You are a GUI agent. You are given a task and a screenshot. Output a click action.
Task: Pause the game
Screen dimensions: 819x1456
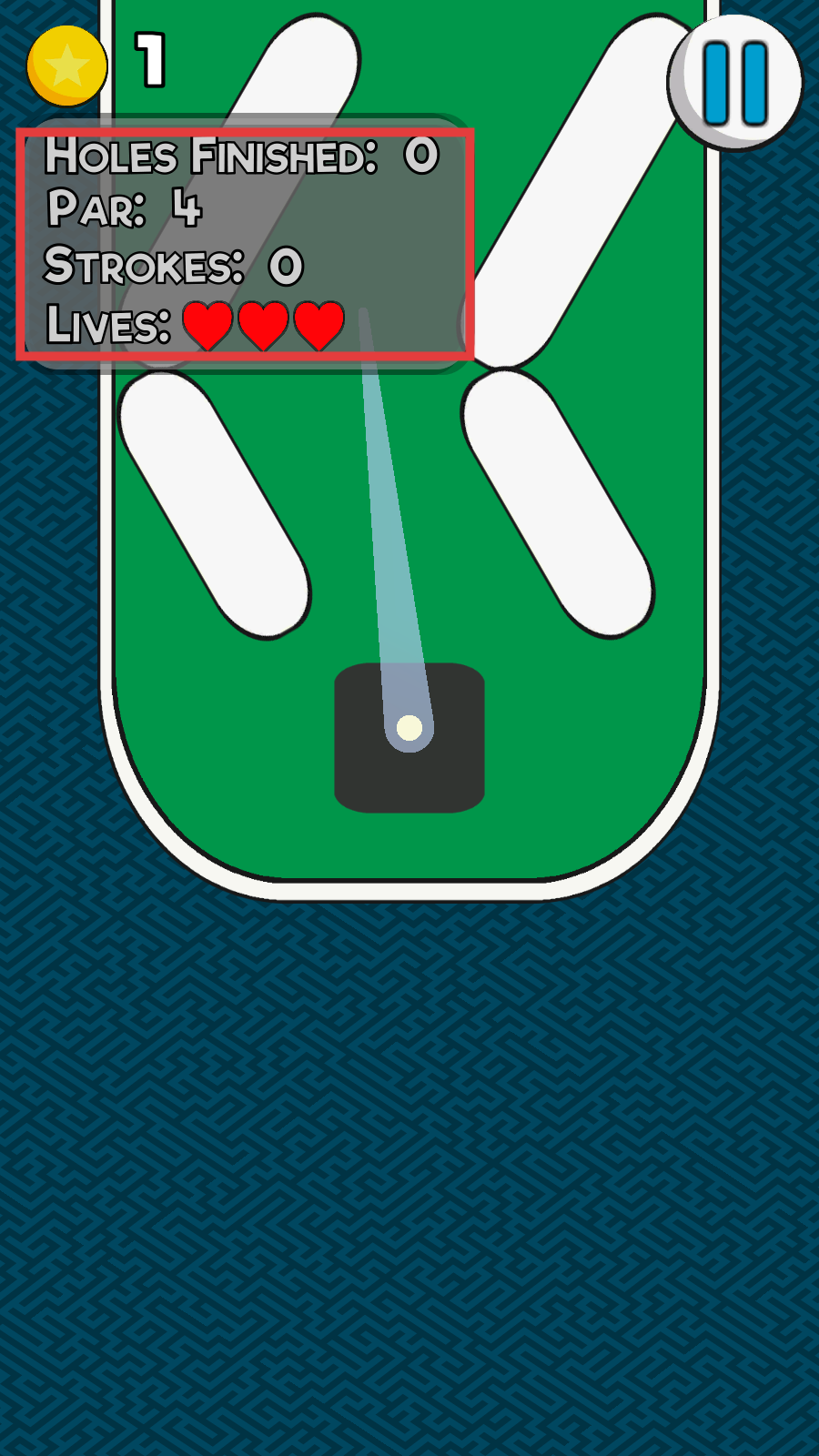tap(735, 83)
